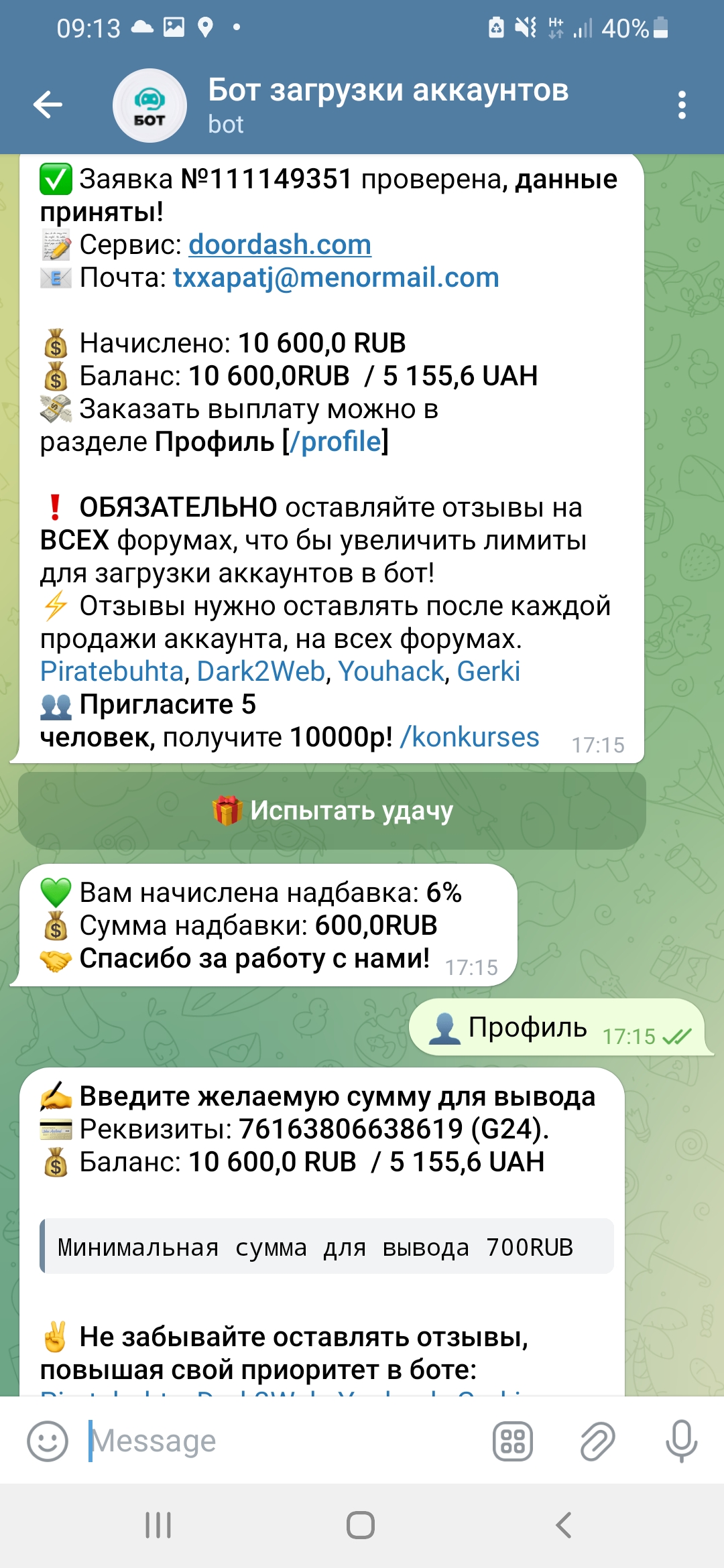Open the Gerki forum link
Image resolution: width=724 pixels, height=1568 pixels.
click(488, 671)
